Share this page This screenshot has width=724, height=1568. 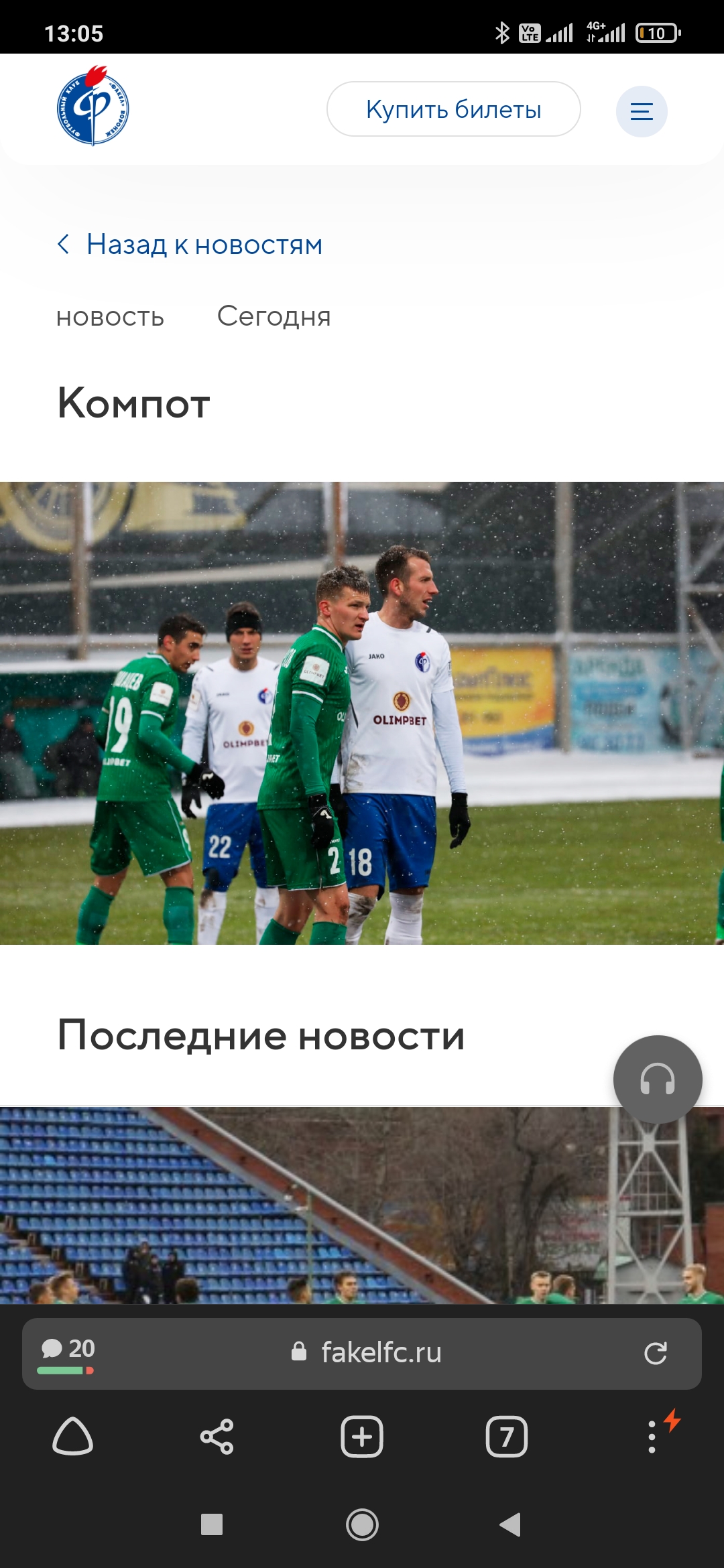pyautogui.click(x=217, y=1437)
